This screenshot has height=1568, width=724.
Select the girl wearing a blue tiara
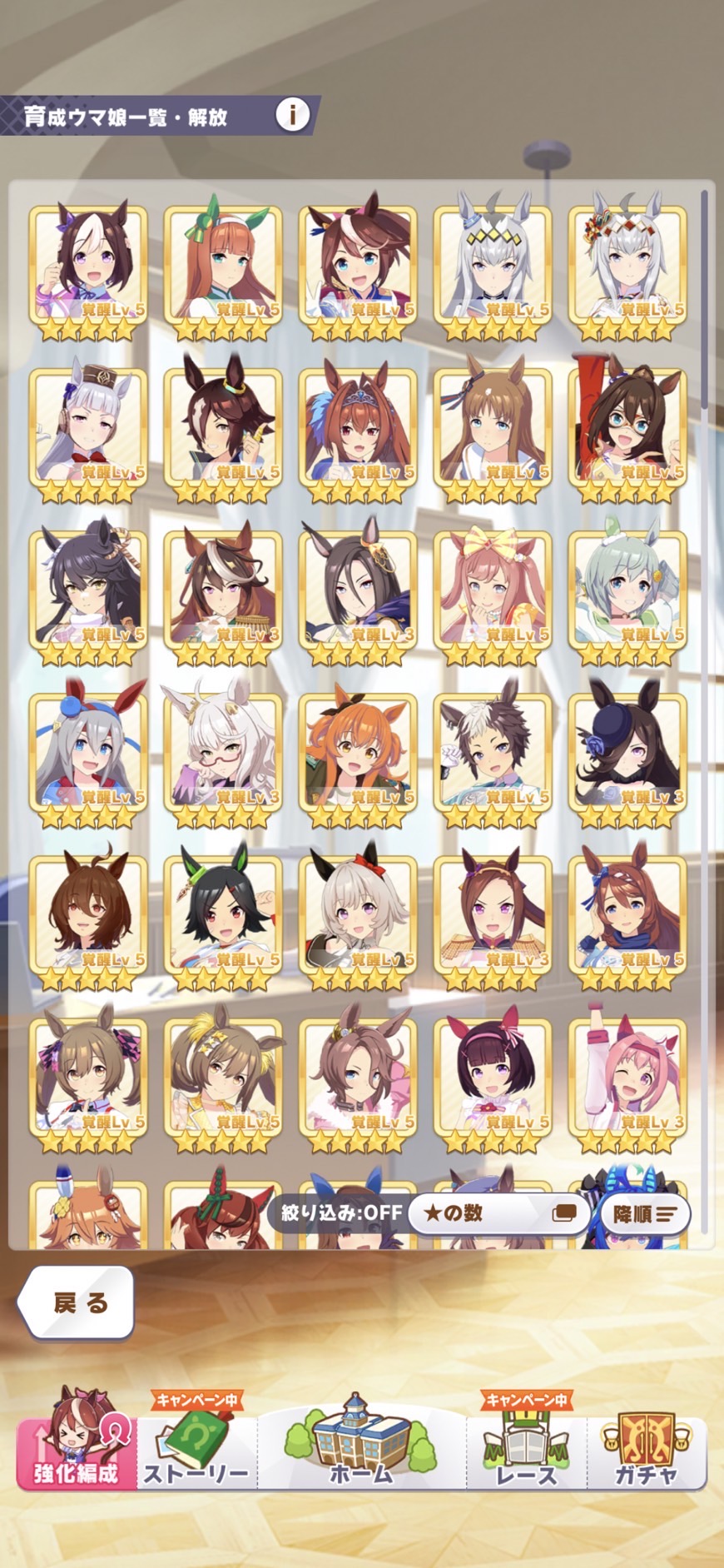pyautogui.click(x=358, y=429)
